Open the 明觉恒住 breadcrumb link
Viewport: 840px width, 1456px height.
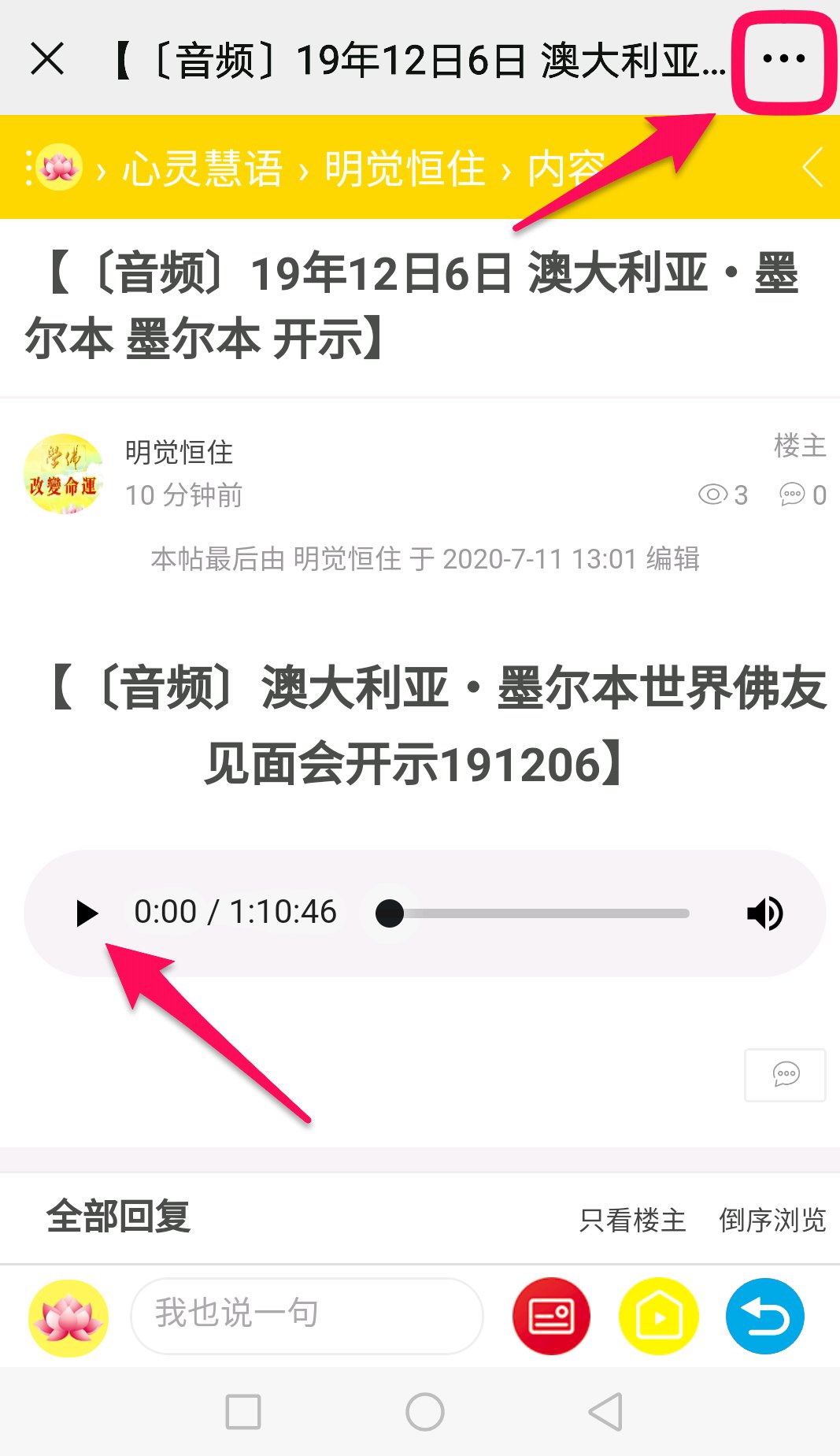(x=405, y=169)
